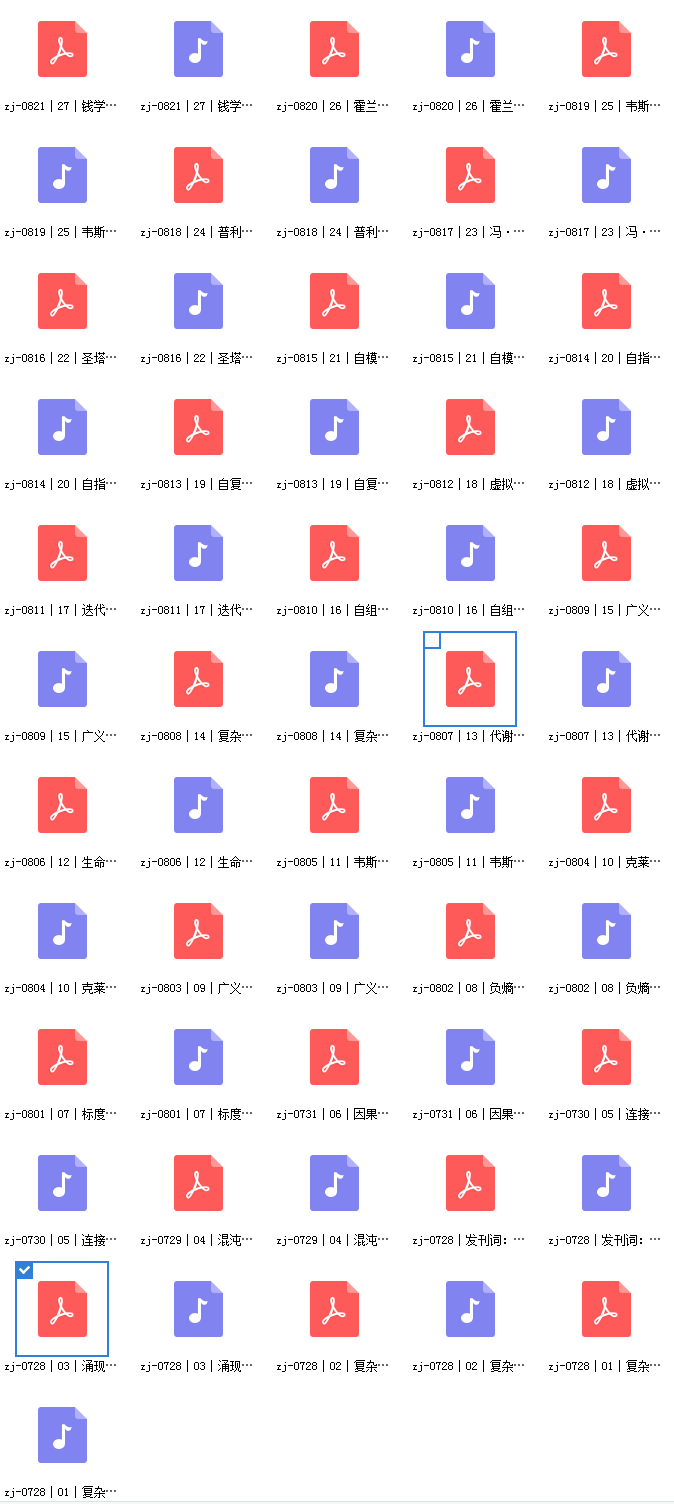Open the audio file zj-0803 | 09
The image size is (674, 1504).
tap(334, 931)
